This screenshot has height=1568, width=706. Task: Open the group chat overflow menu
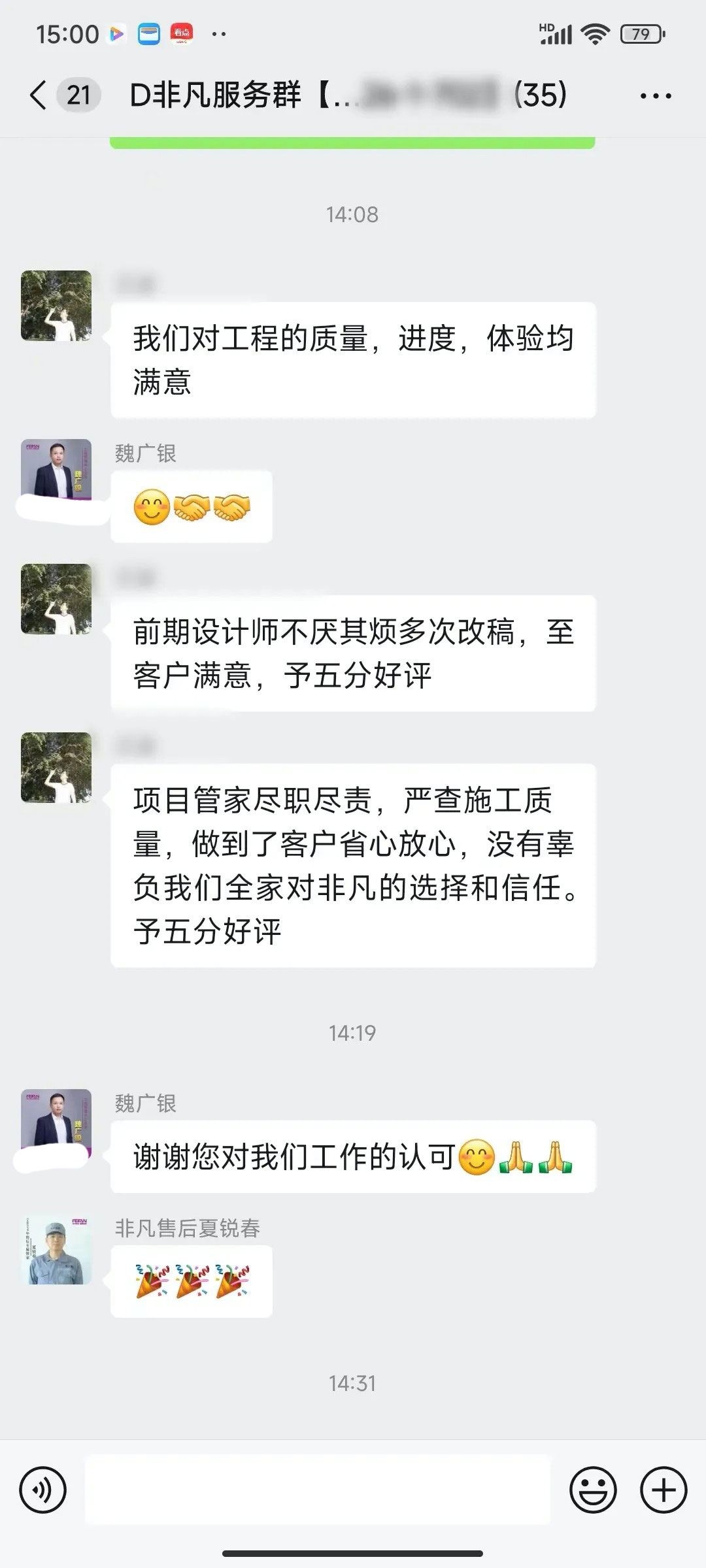tap(655, 96)
